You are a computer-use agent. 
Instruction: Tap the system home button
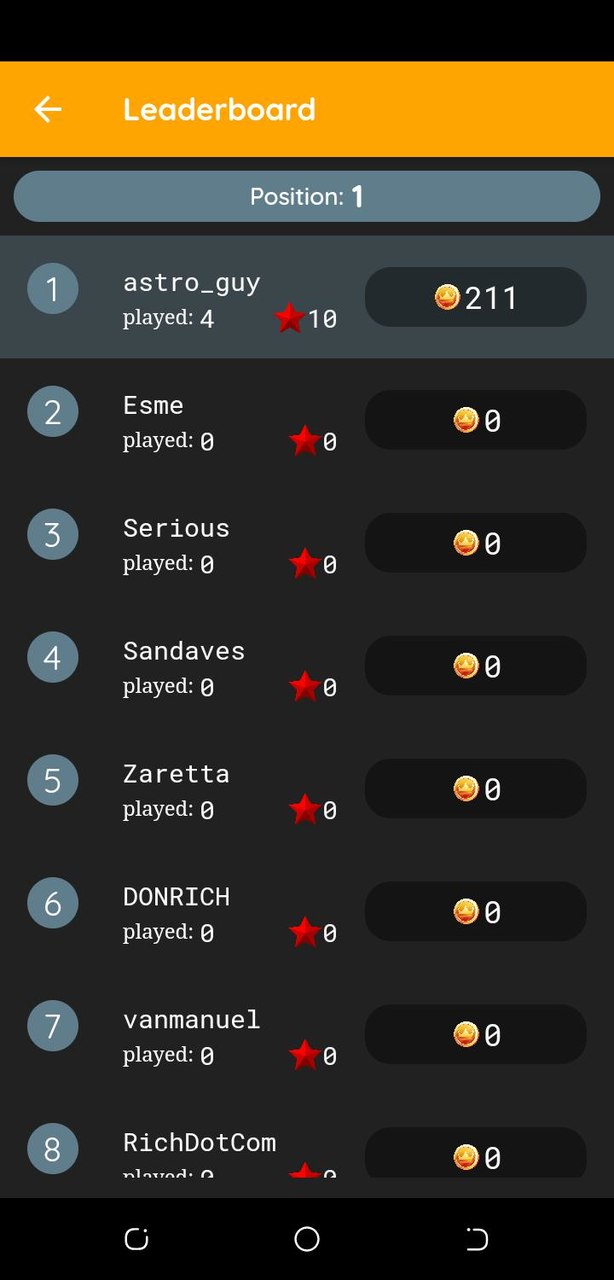[307, 1239]
